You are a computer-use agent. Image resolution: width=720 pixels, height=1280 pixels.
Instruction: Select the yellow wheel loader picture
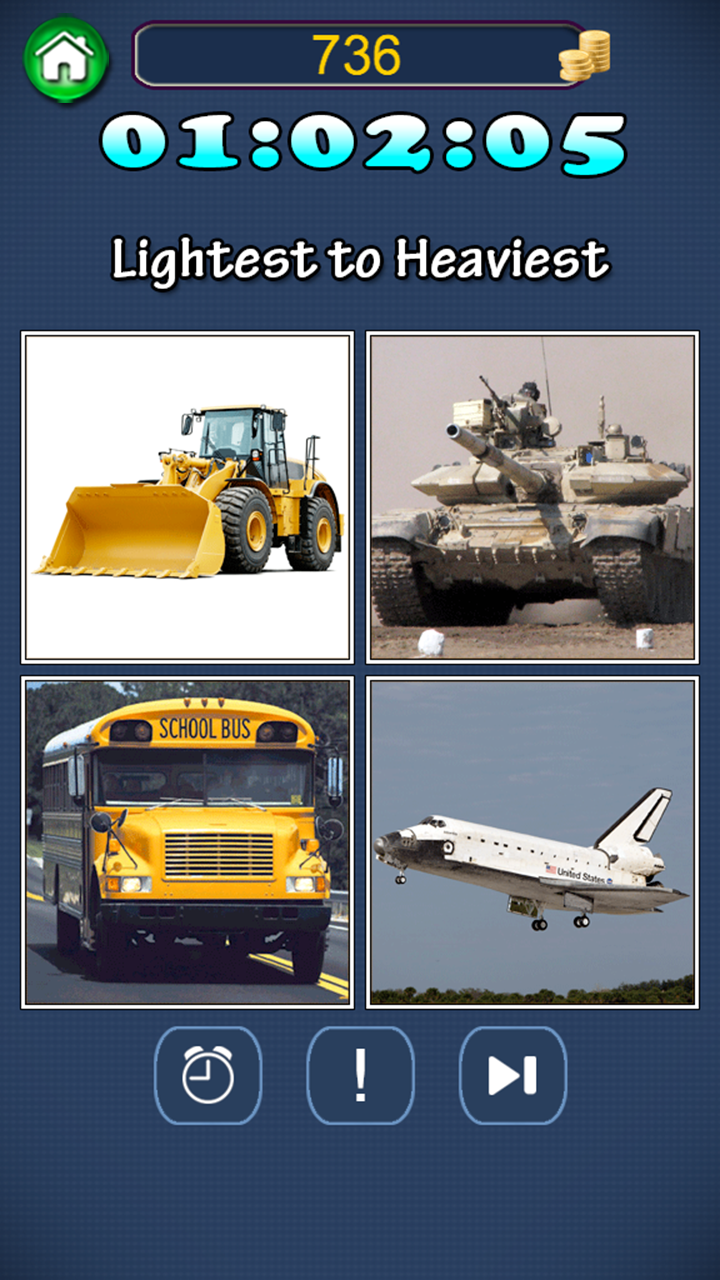(x=187, y=497)
